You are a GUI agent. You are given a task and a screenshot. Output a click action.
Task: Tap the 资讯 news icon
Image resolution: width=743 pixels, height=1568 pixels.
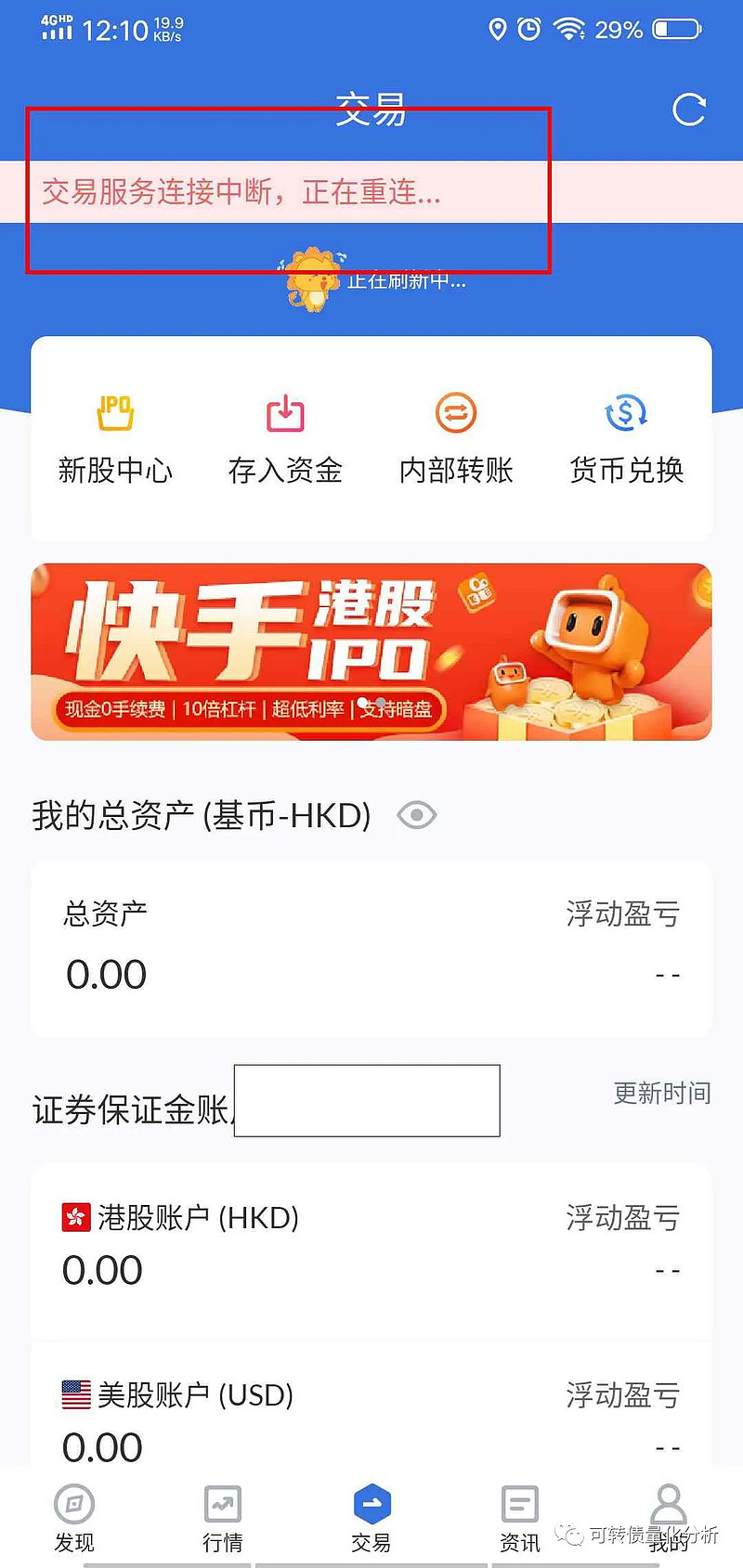tap(518, 1517)
